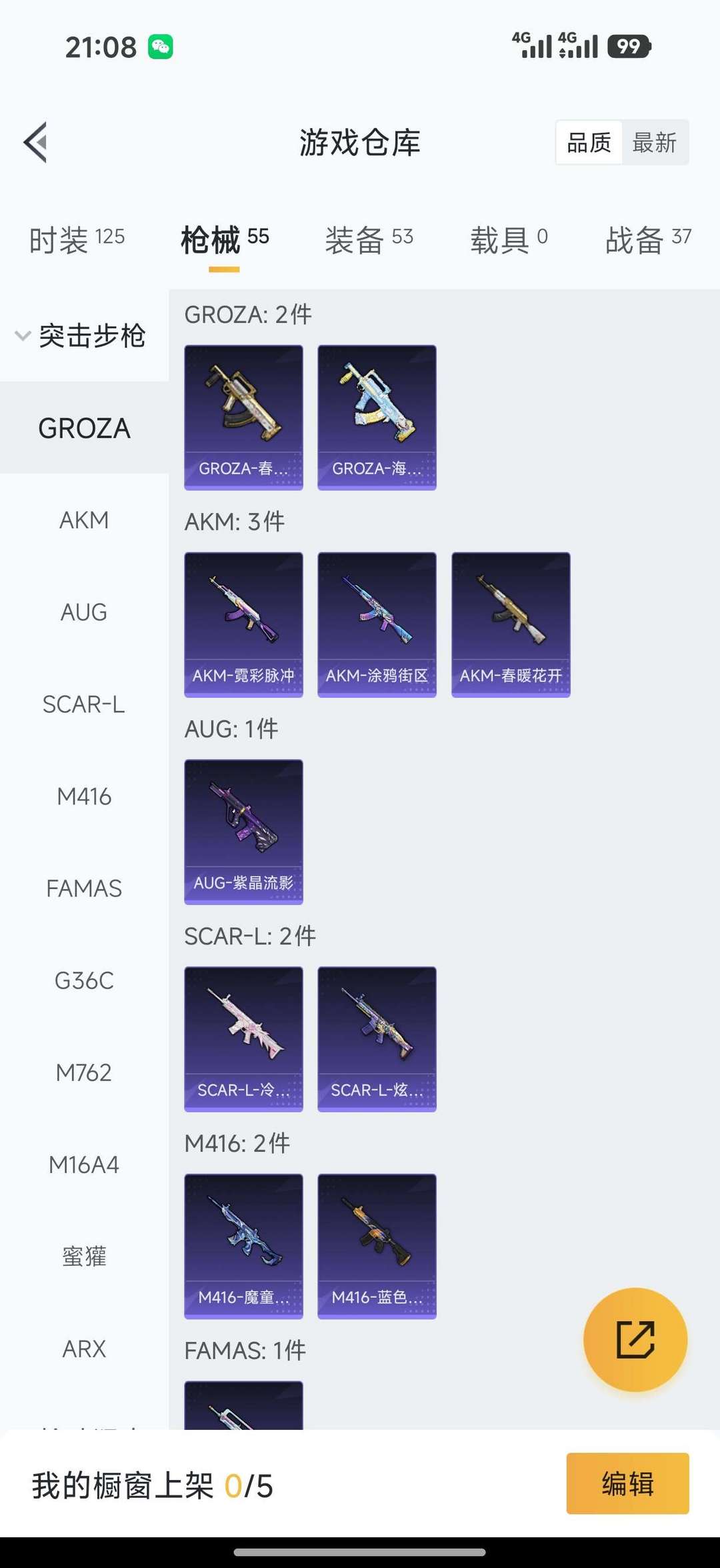Image resolution: width=720 pixels, height=1568 pixels.
Task: Open the AKM-霓彩脉冲 skin
Action: 243,624
